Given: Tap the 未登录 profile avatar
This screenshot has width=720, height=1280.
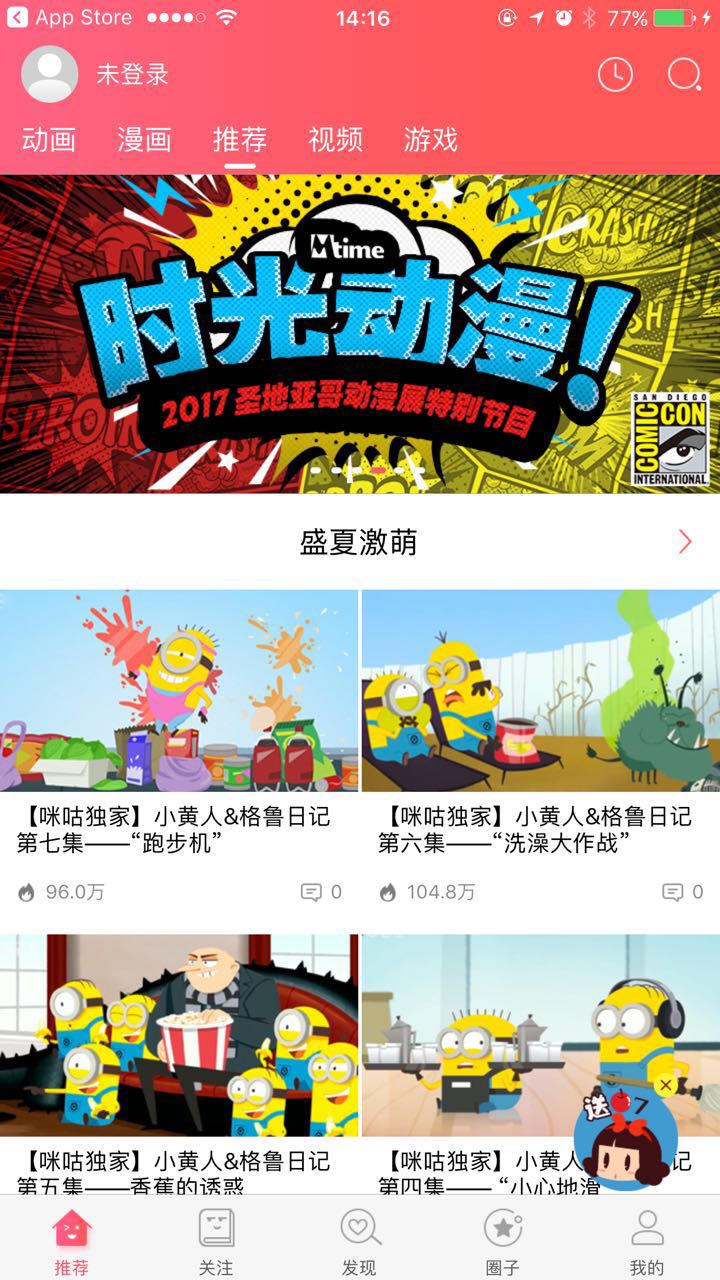Looking at the screenshot, I should 49,74.
